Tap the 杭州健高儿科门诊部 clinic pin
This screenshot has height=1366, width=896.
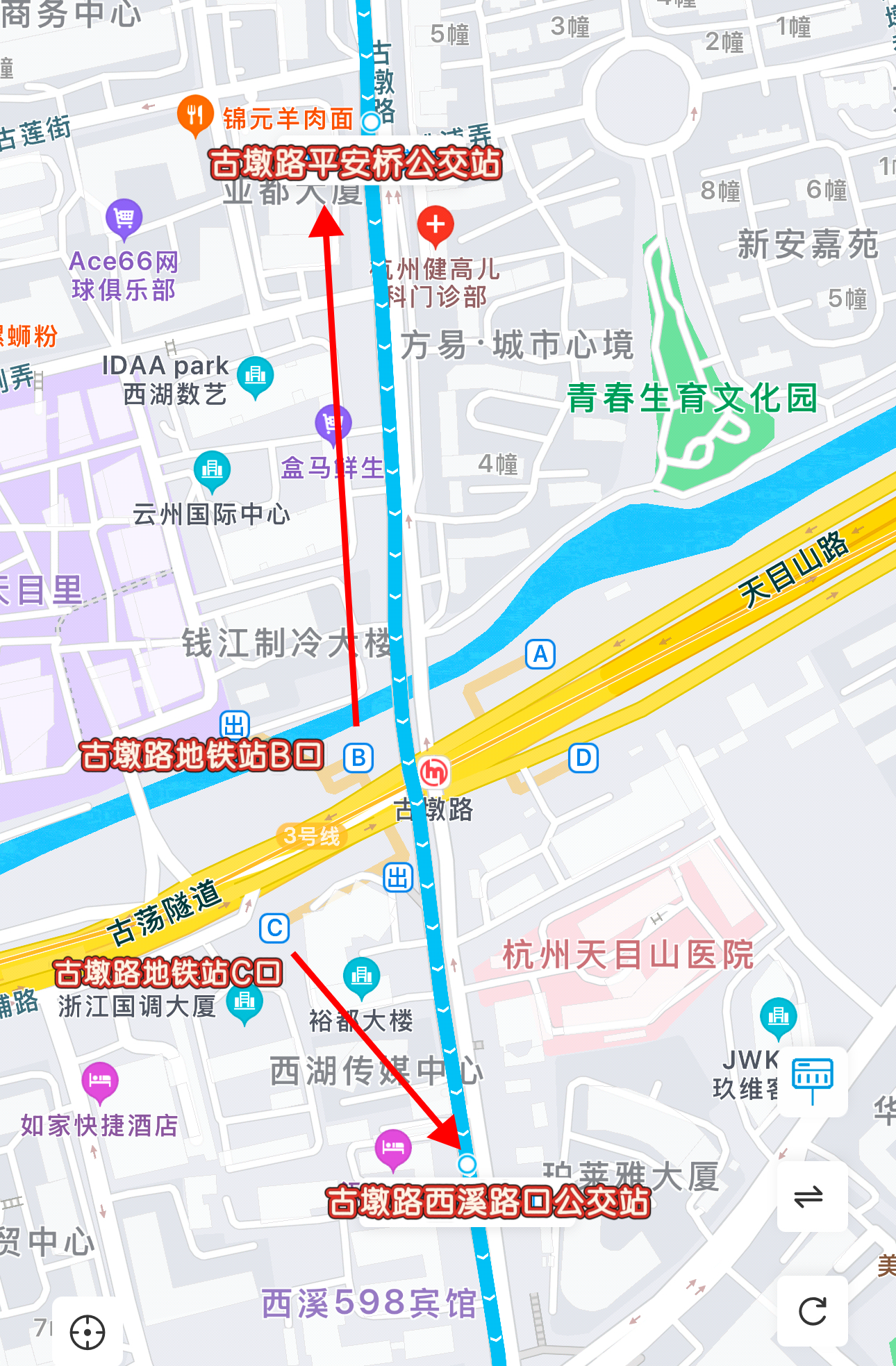pyautogui.click(x=435, y=226)
